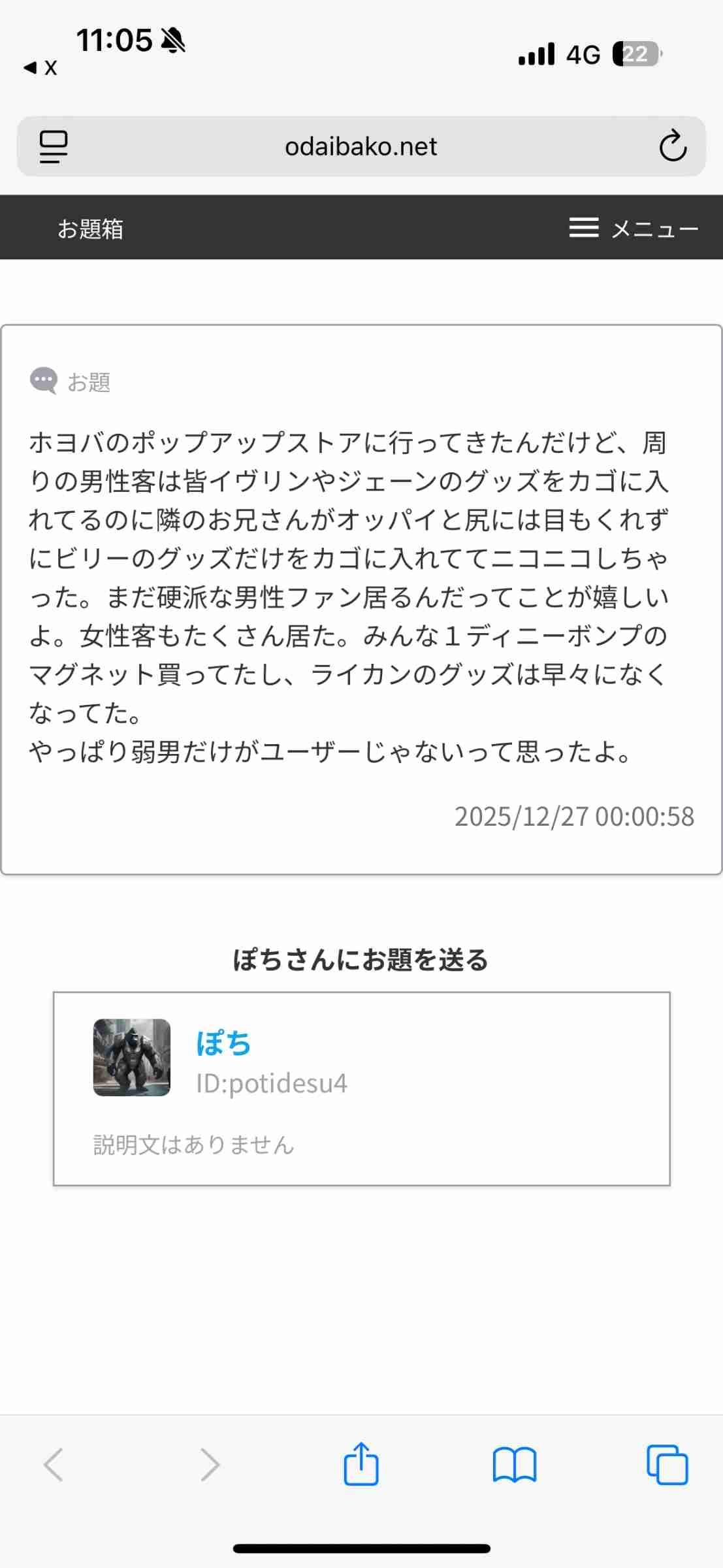Image resolution: width=723 pixels, height=1568 pixels.
Task: Show all open Safari tabs
Action: (667, 1464)
